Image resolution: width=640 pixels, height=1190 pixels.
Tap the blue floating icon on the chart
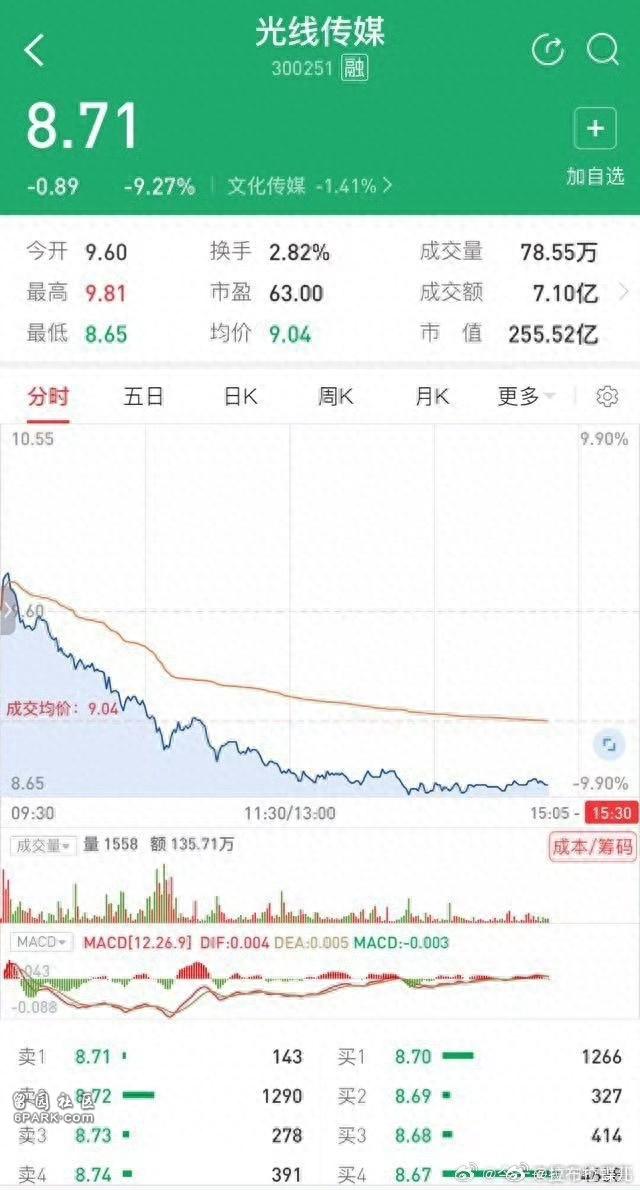coord(607,744)
